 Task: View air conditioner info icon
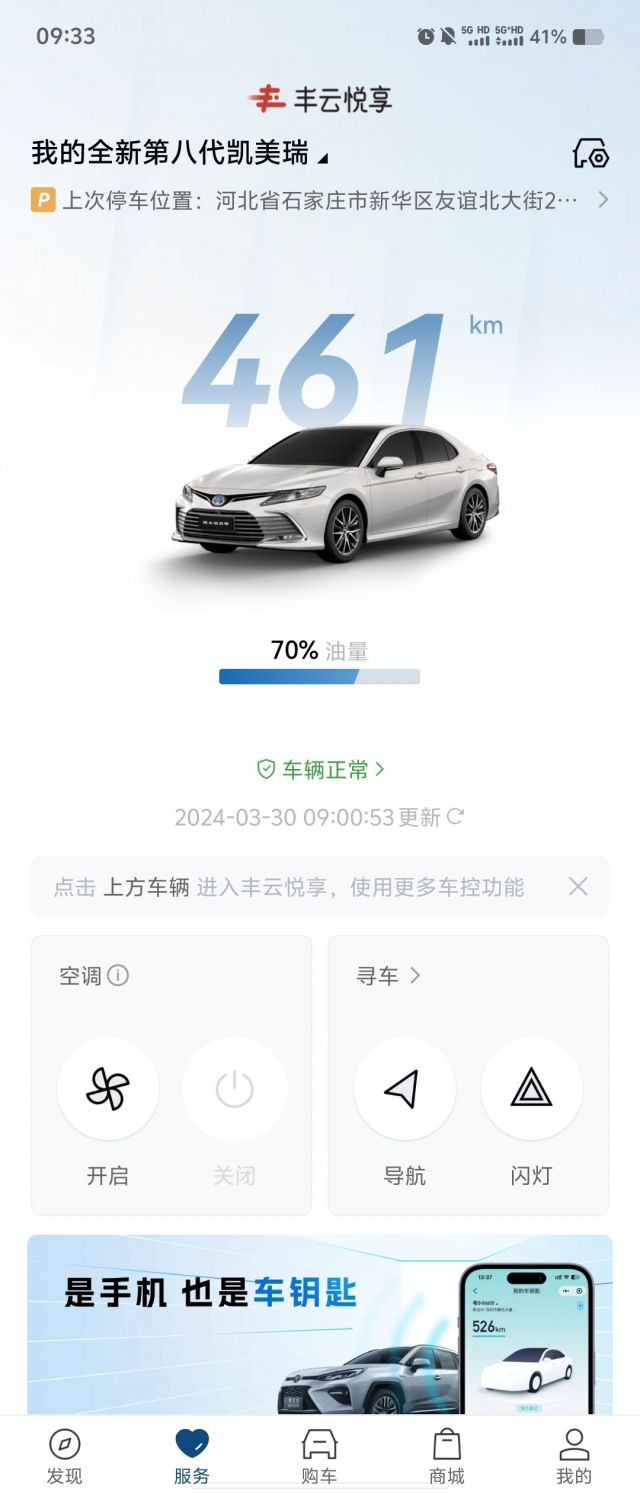click(118, 975)
